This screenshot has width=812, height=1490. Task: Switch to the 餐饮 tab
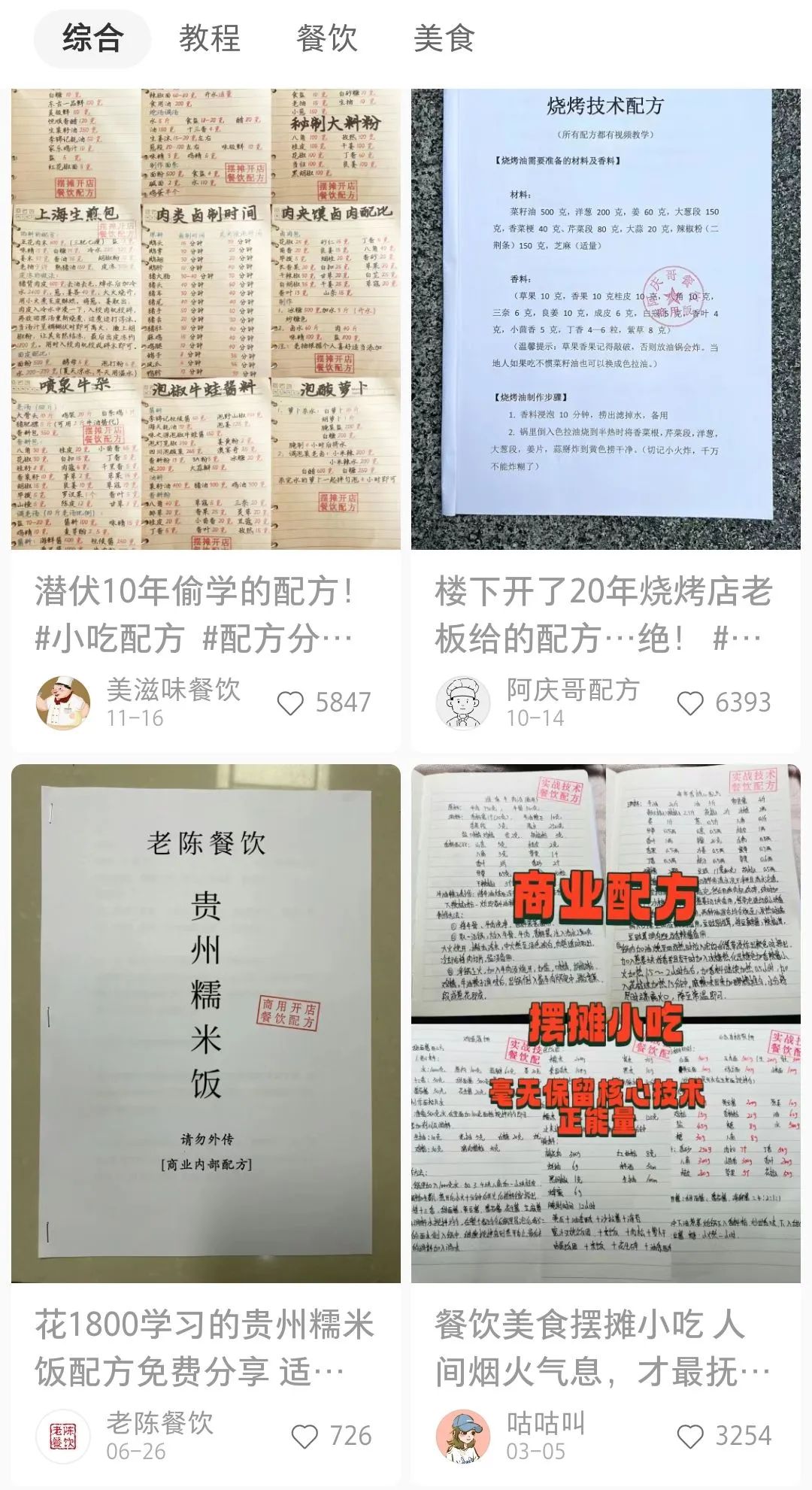326,38
